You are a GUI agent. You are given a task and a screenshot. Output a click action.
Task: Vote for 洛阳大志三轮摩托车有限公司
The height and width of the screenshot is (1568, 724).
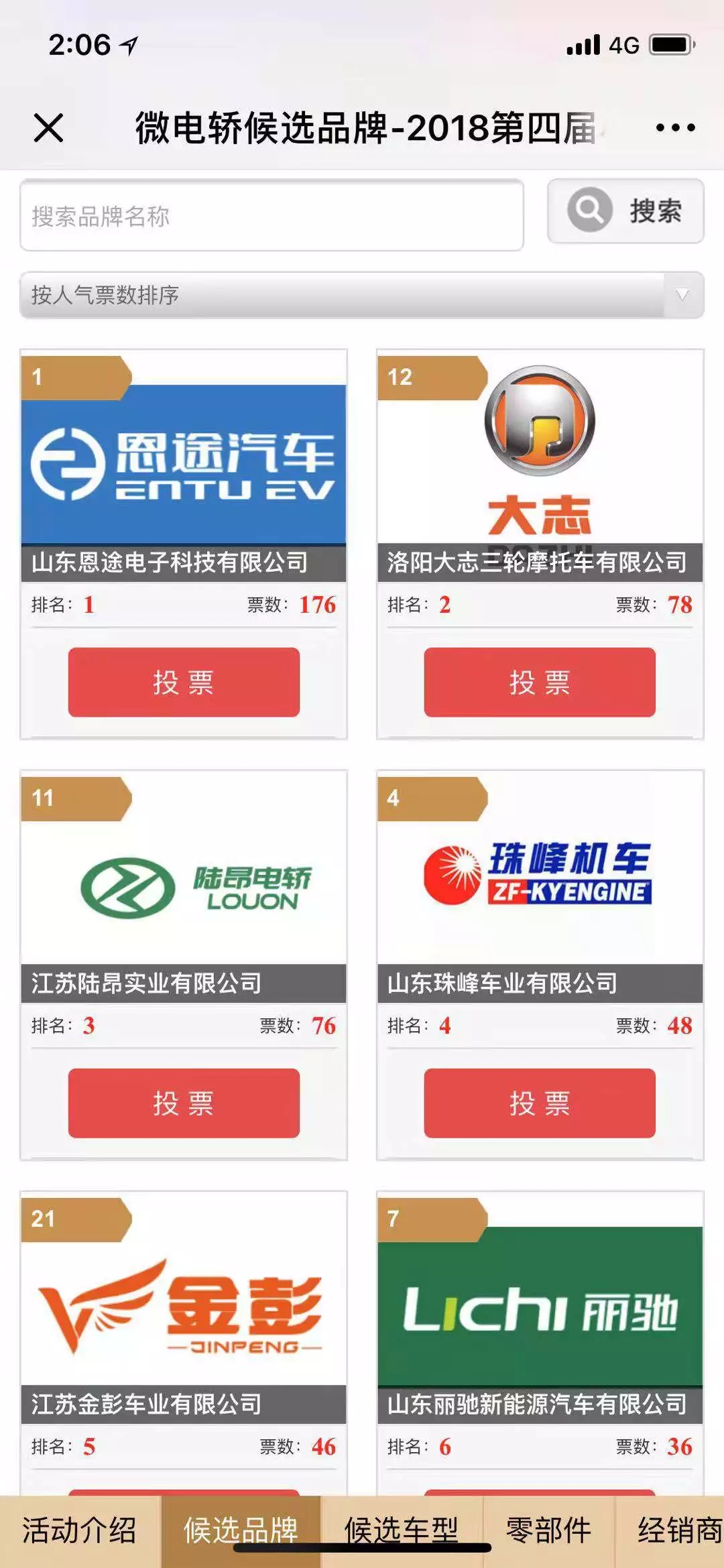click(x=540, y=682)
